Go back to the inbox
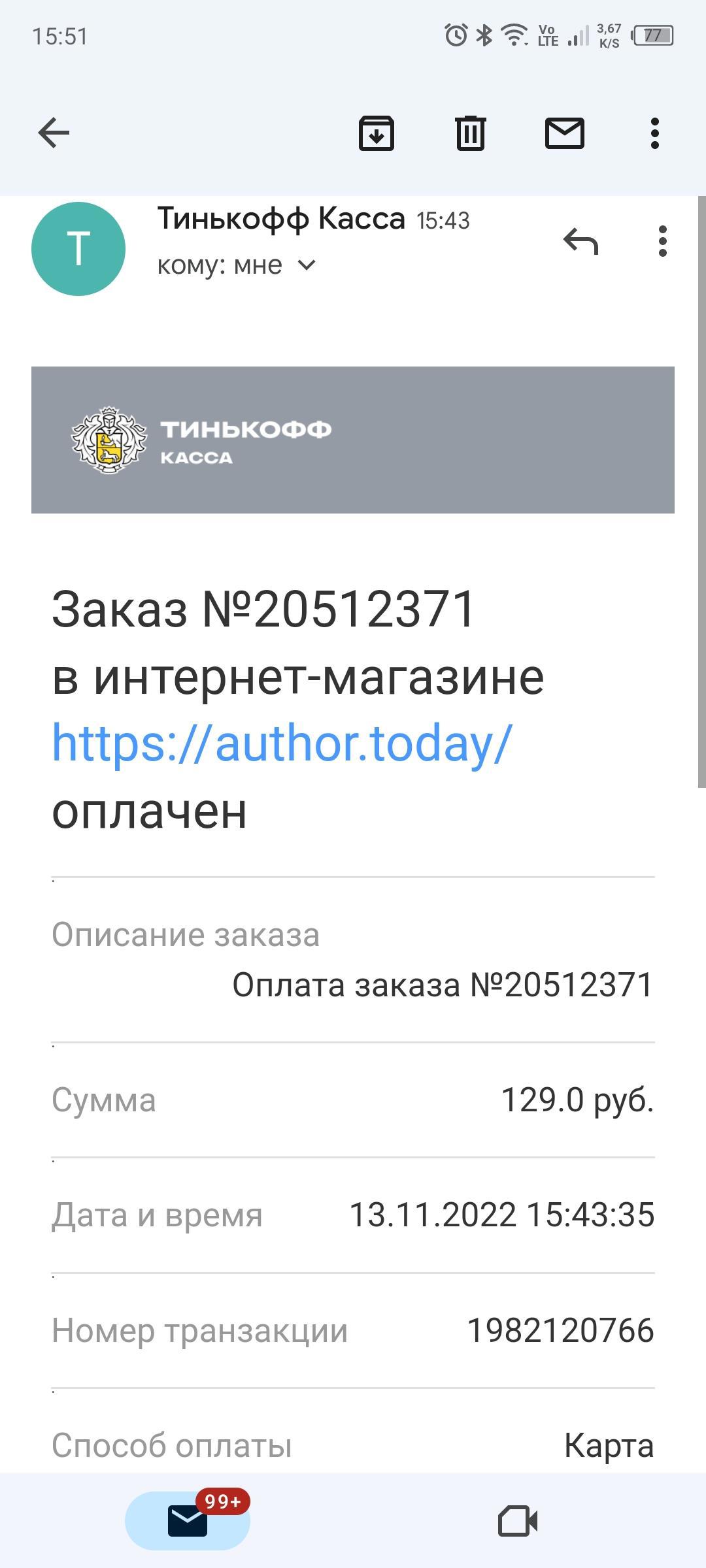This screenshot has width=706, height=1568. pos(54,133)
